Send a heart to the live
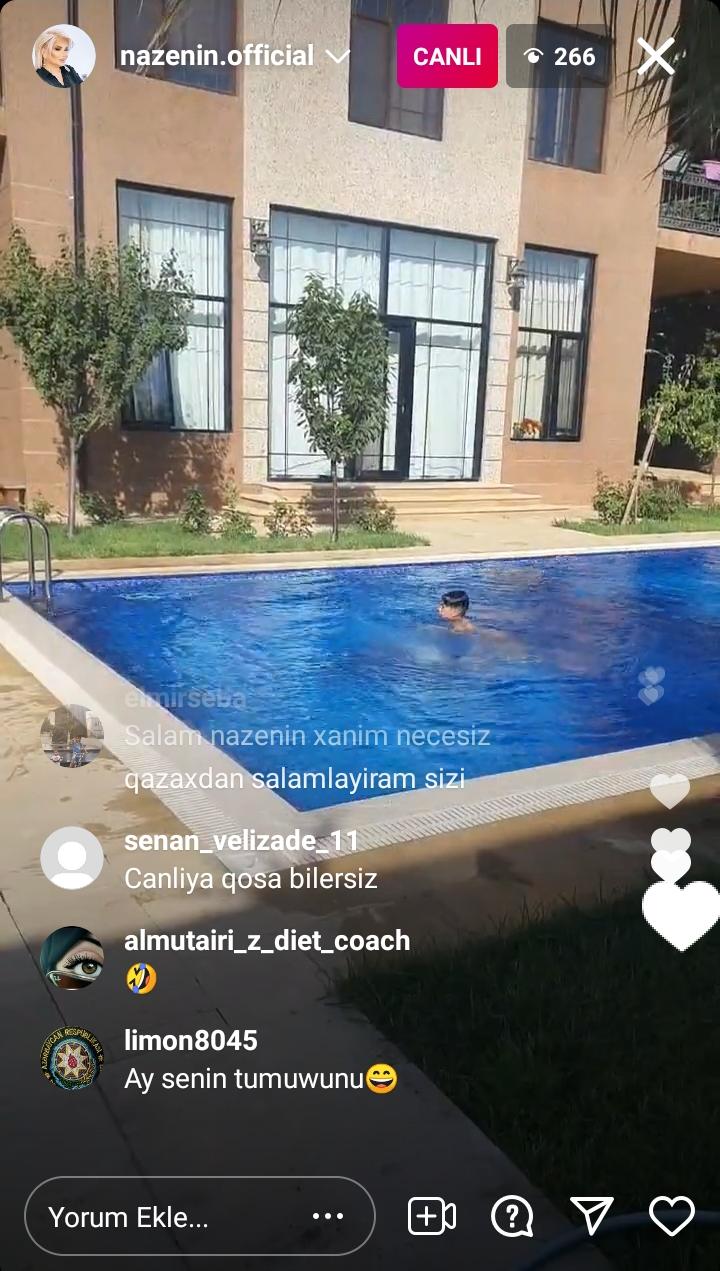720x1271 pixels. [672, 1216]
